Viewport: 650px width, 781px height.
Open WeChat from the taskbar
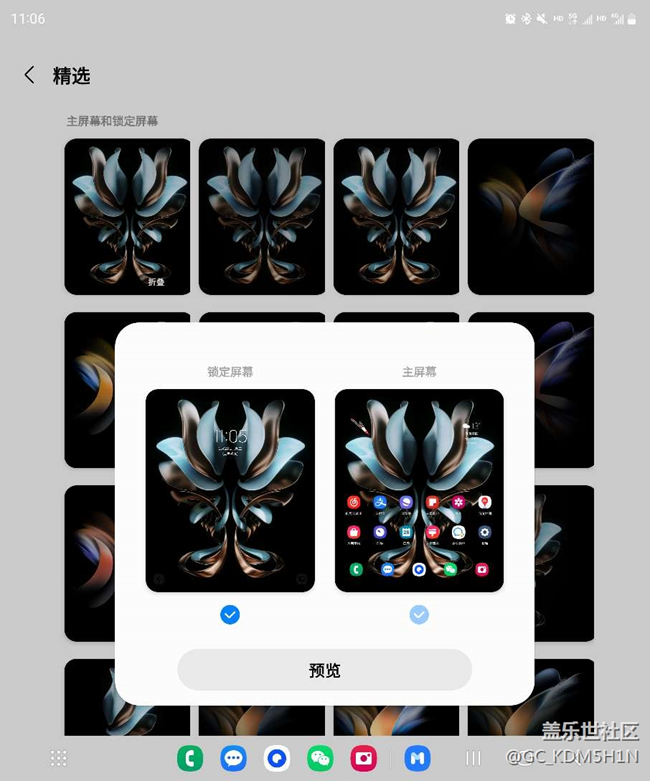click(x=320, y=758)
